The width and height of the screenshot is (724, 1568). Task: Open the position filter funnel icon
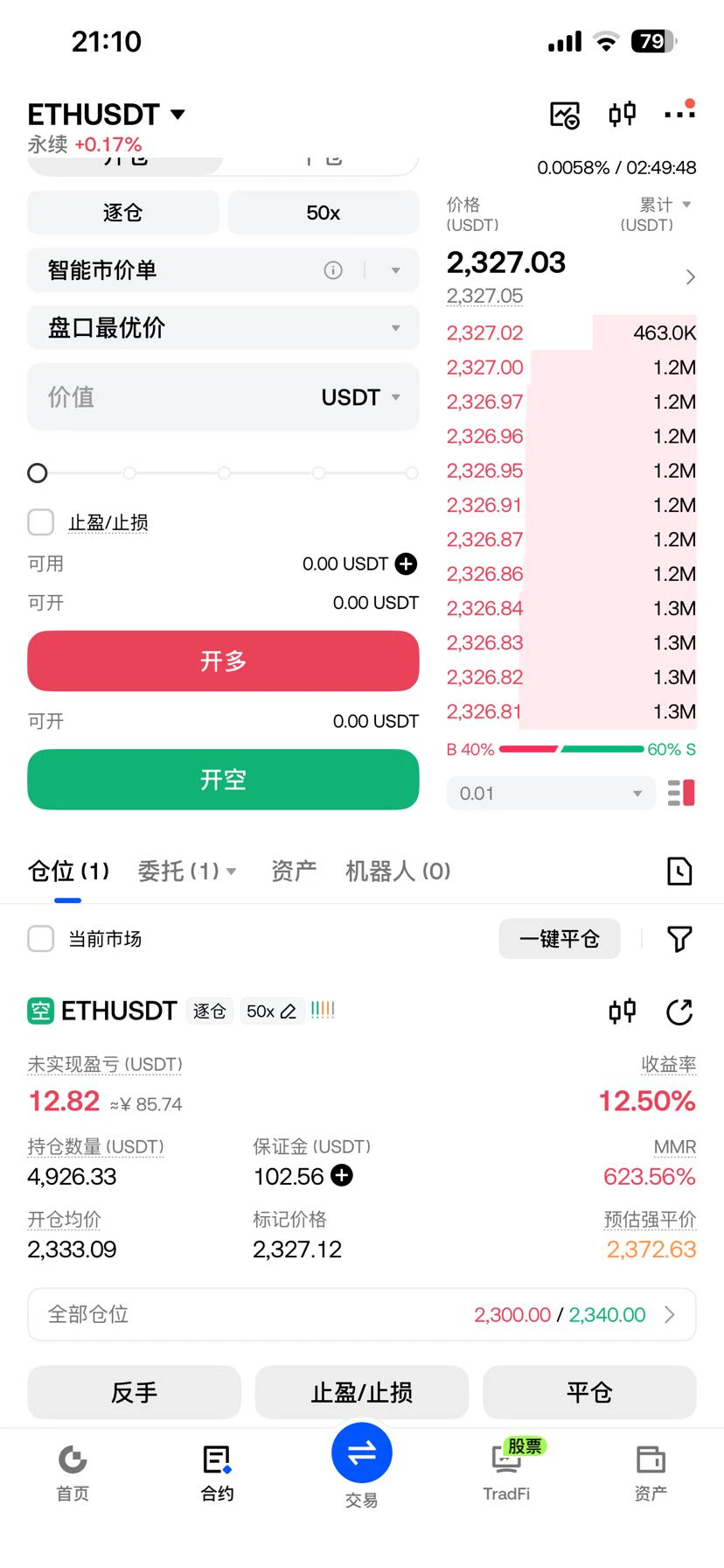click(x=679, y=939)
